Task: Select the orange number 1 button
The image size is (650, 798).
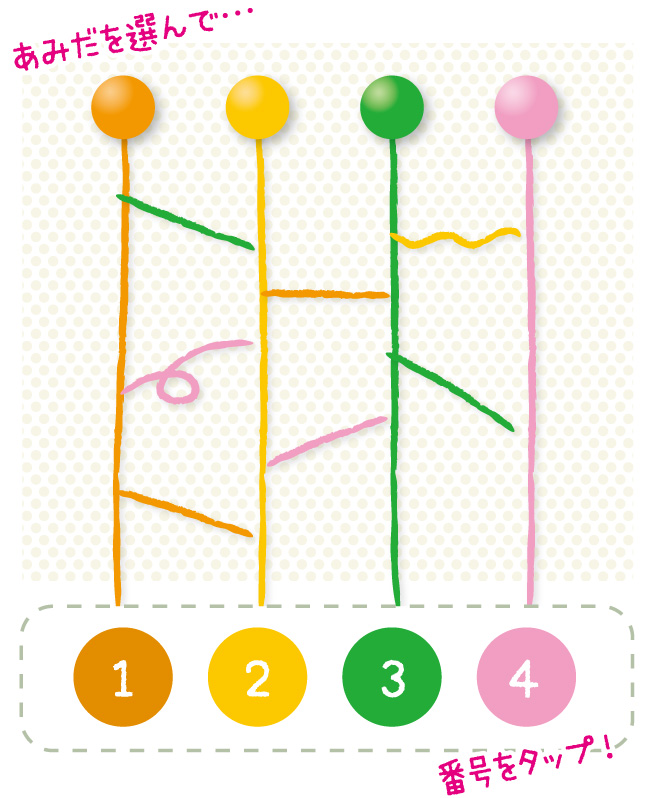Action: click(123, 680)
